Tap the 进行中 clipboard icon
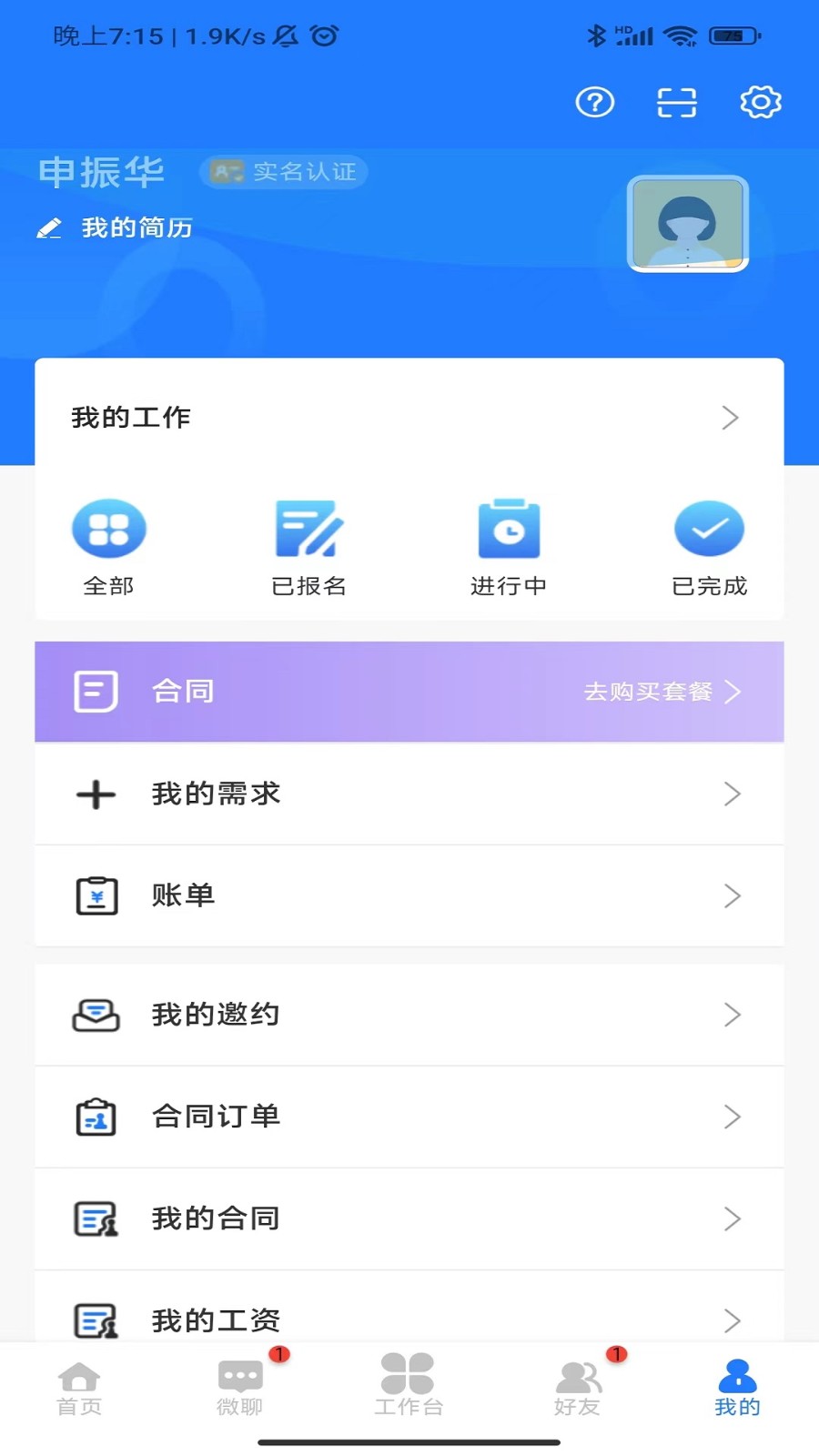 (509, 528)
